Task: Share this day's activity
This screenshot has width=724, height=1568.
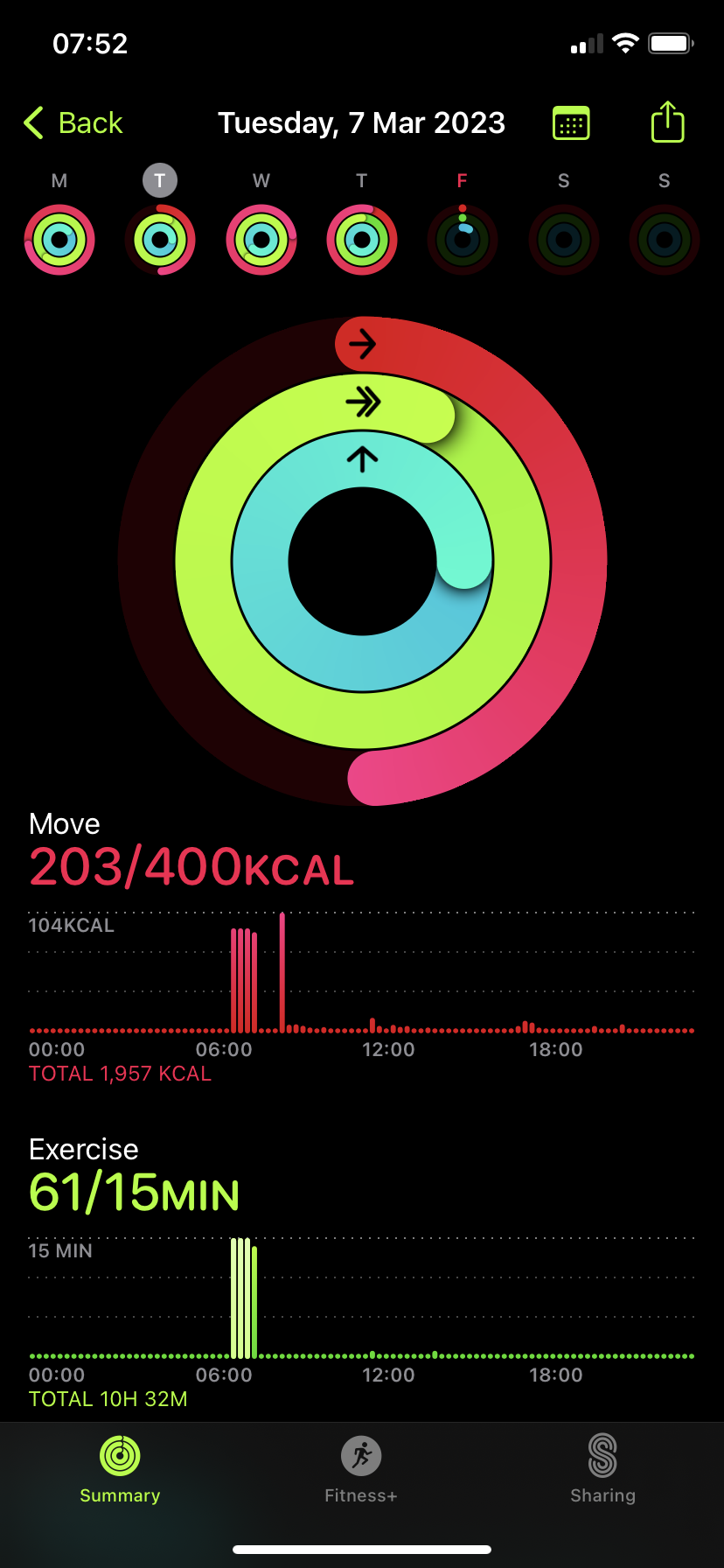Action: [667, 122]
